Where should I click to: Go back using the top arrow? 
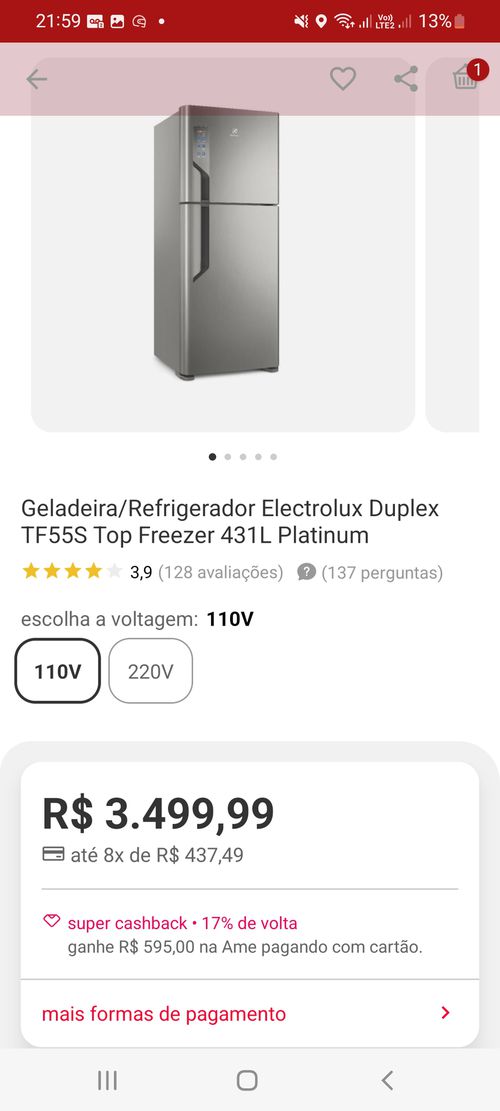tap(37, 79)
